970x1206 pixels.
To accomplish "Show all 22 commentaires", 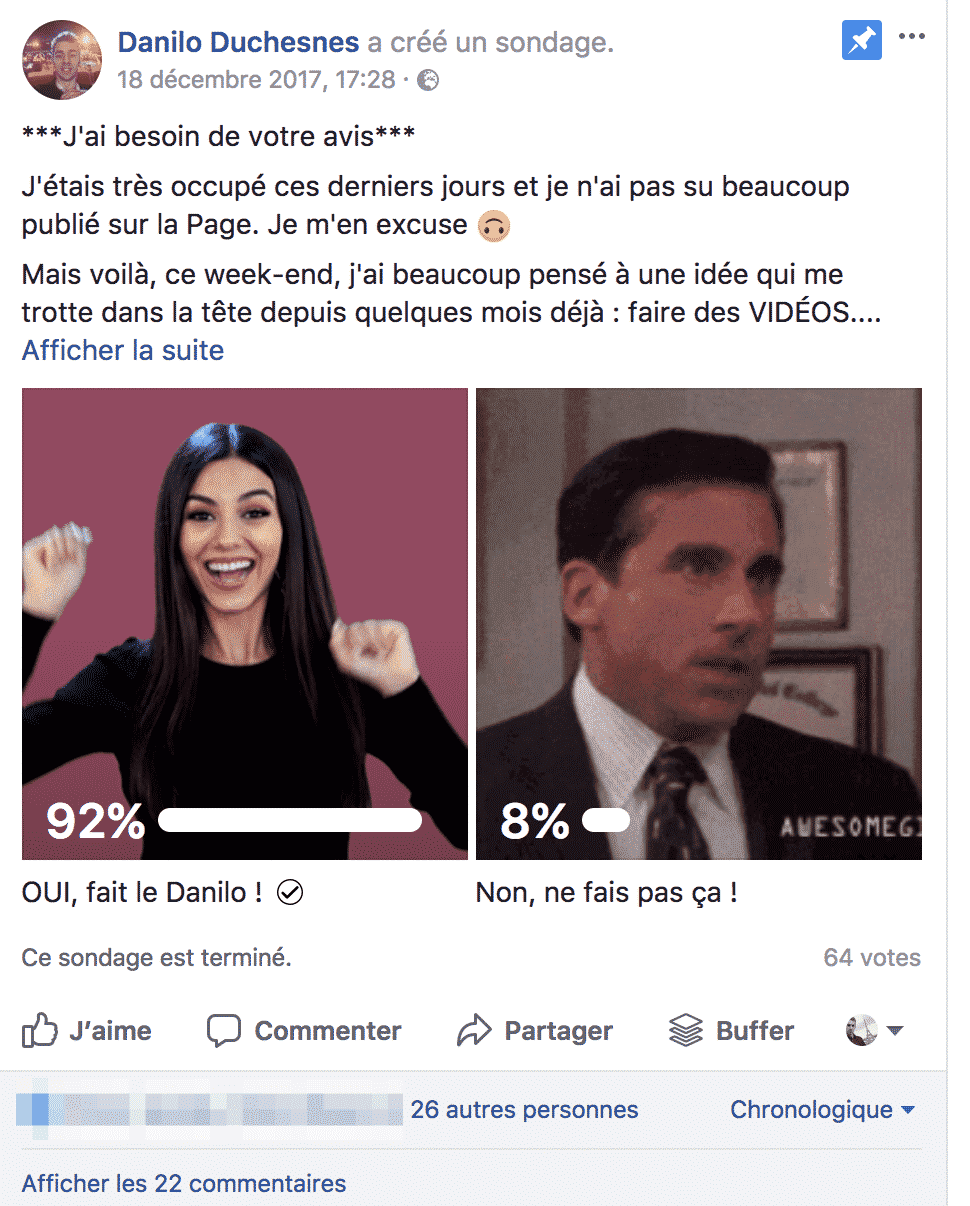I will tap(184, 1184).
